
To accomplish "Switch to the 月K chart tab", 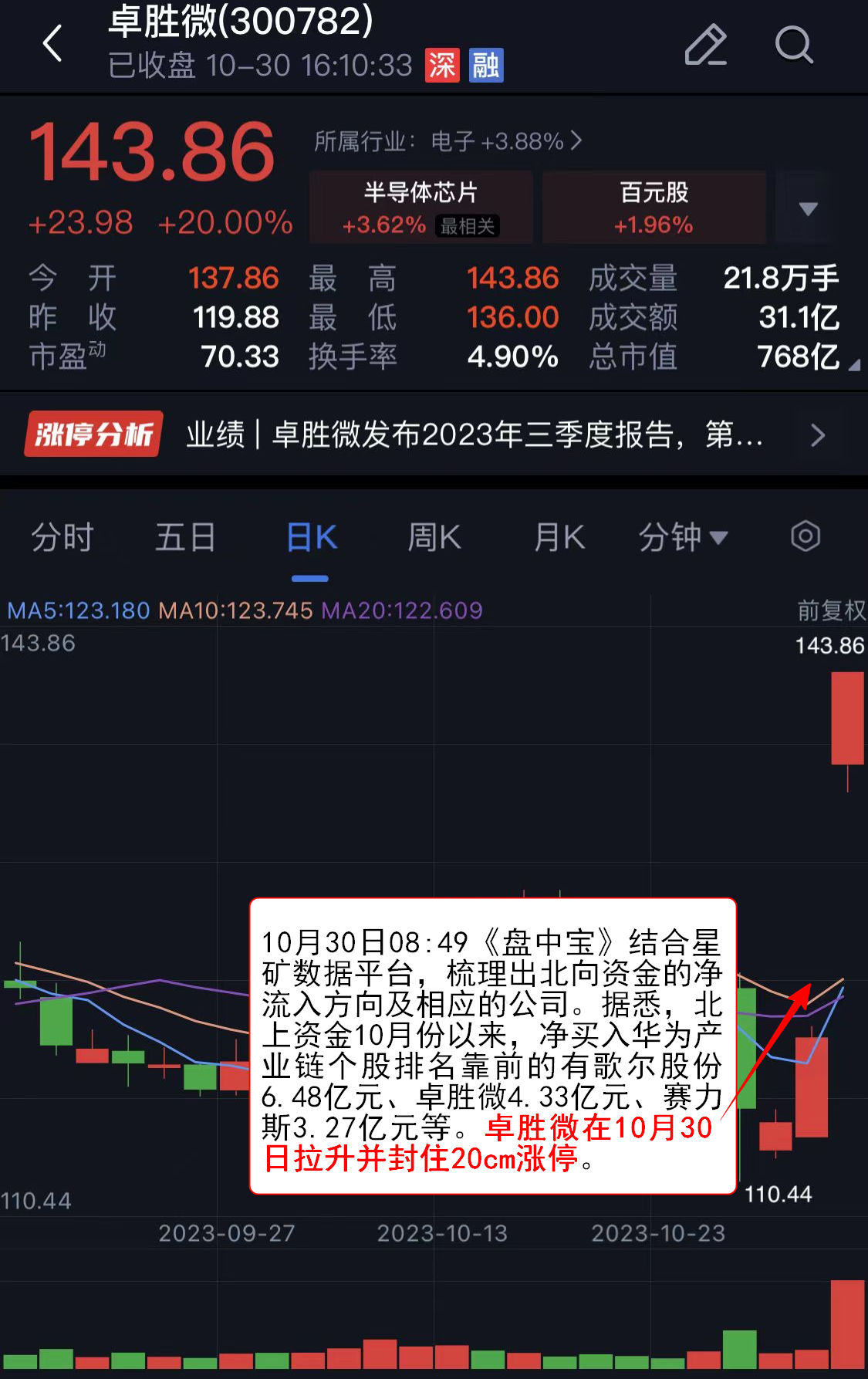I will pyautogui.click(x=559, y=537).
